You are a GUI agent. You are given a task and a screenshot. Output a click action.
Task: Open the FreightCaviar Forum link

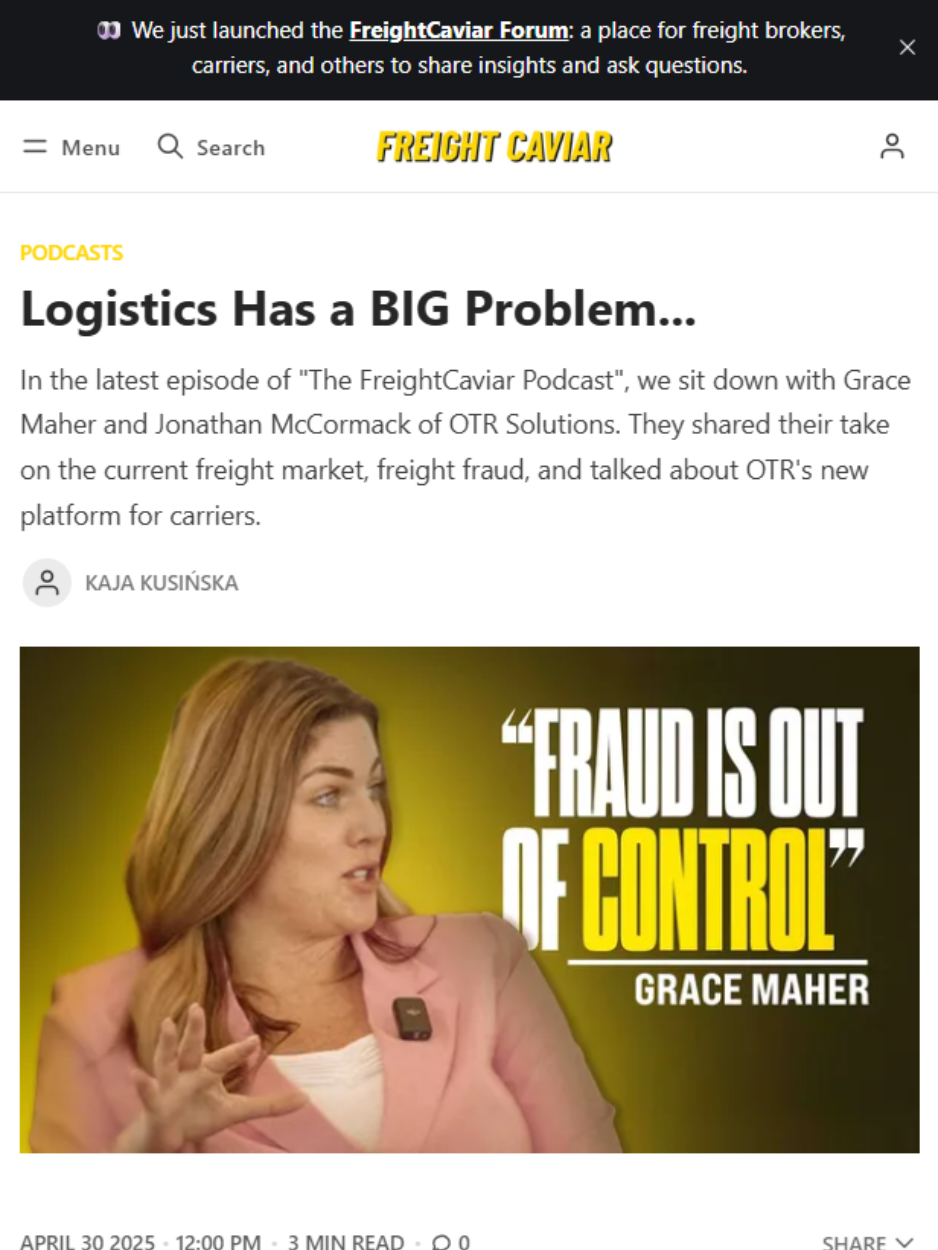(458, 31)
